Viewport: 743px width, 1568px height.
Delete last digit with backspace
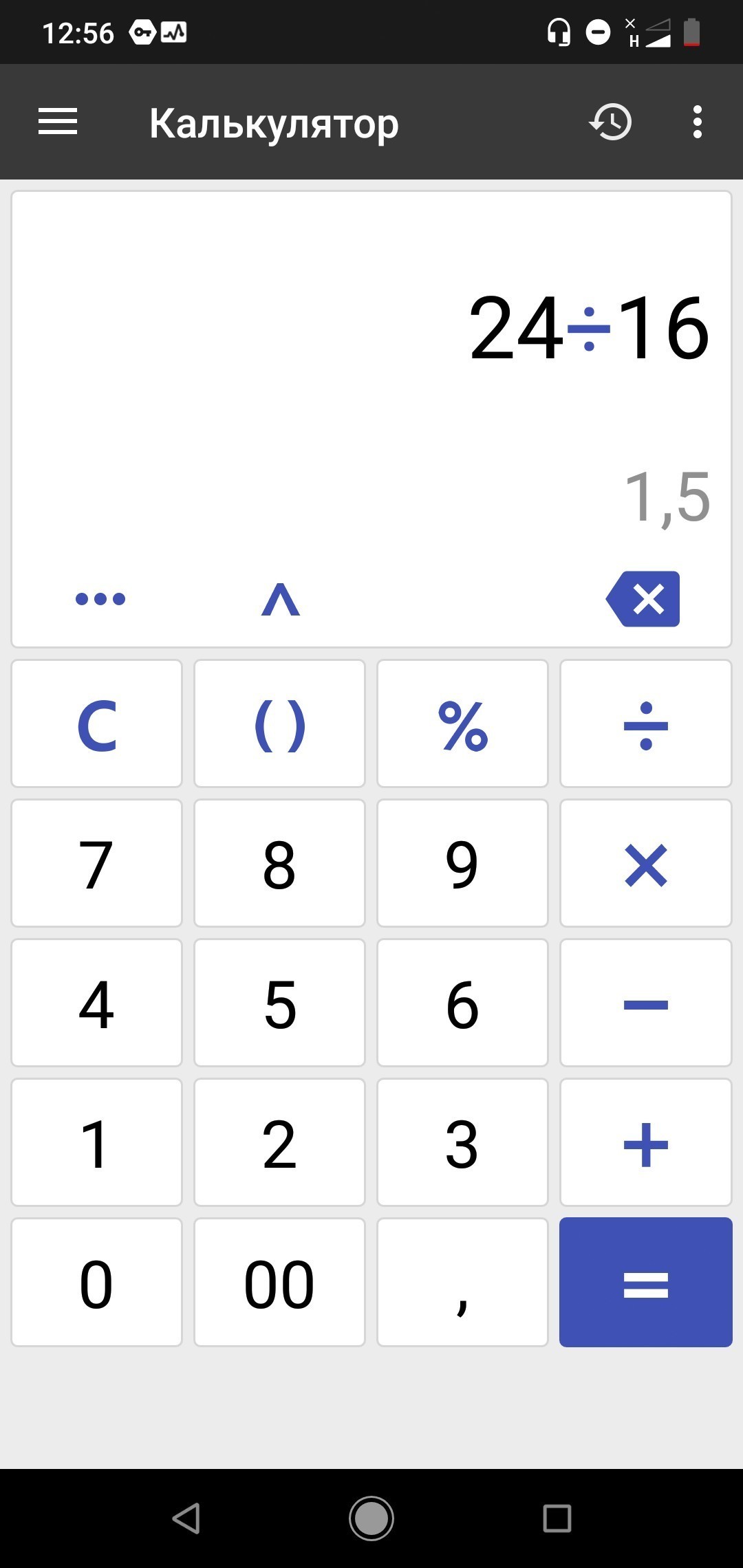pos(643,599)
